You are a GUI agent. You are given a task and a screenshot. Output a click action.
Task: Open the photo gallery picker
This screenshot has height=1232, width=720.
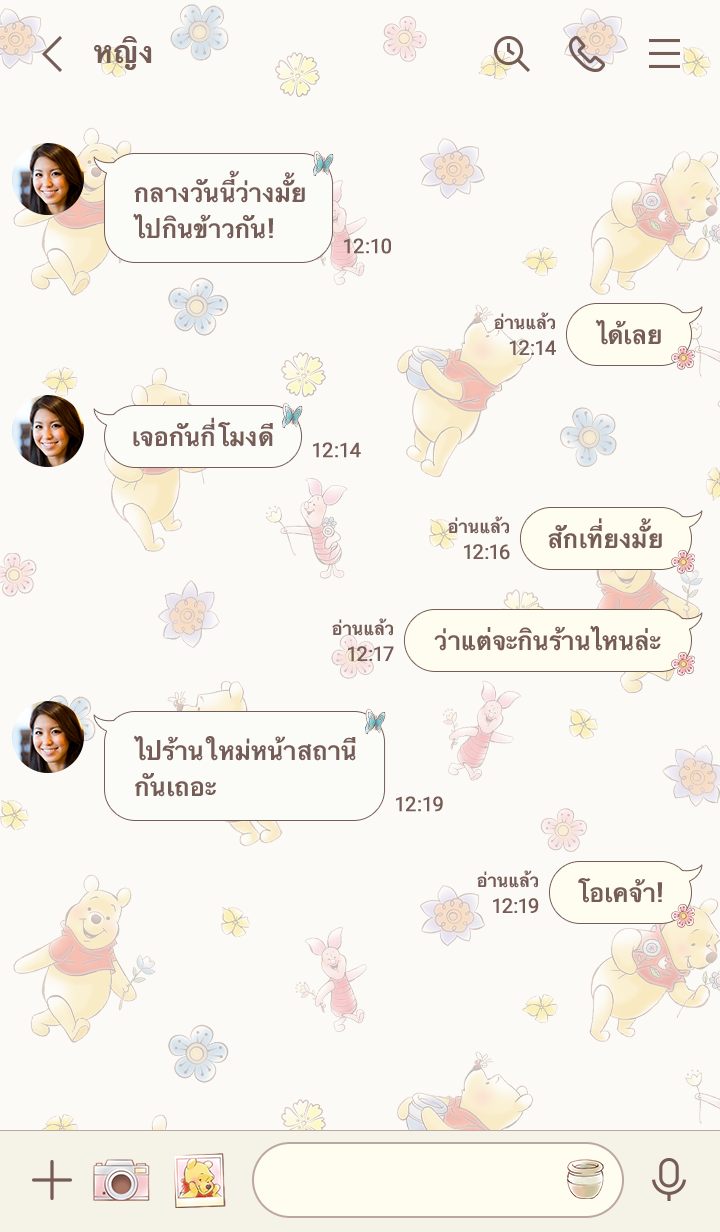199,1181
